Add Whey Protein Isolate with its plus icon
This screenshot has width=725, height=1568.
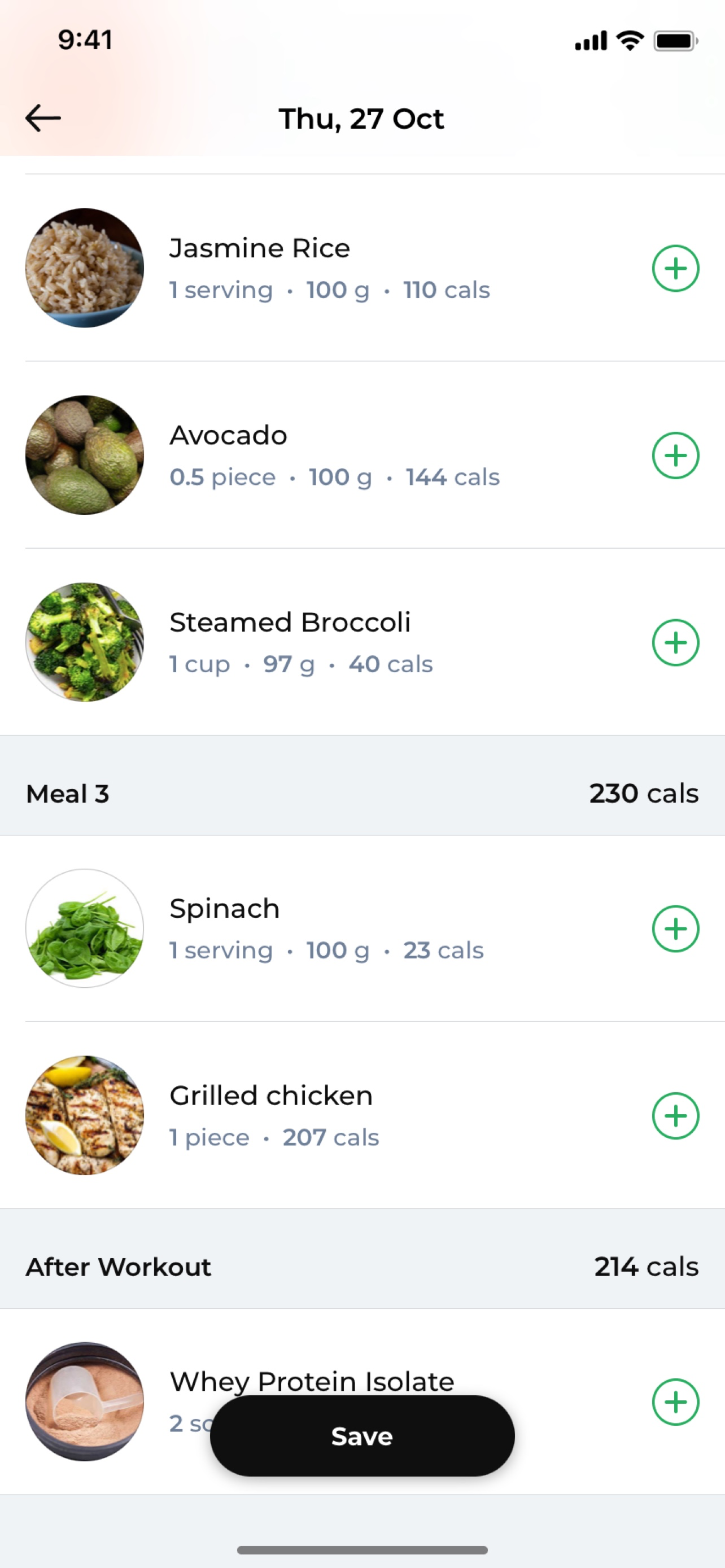(x=675, y=1401)
